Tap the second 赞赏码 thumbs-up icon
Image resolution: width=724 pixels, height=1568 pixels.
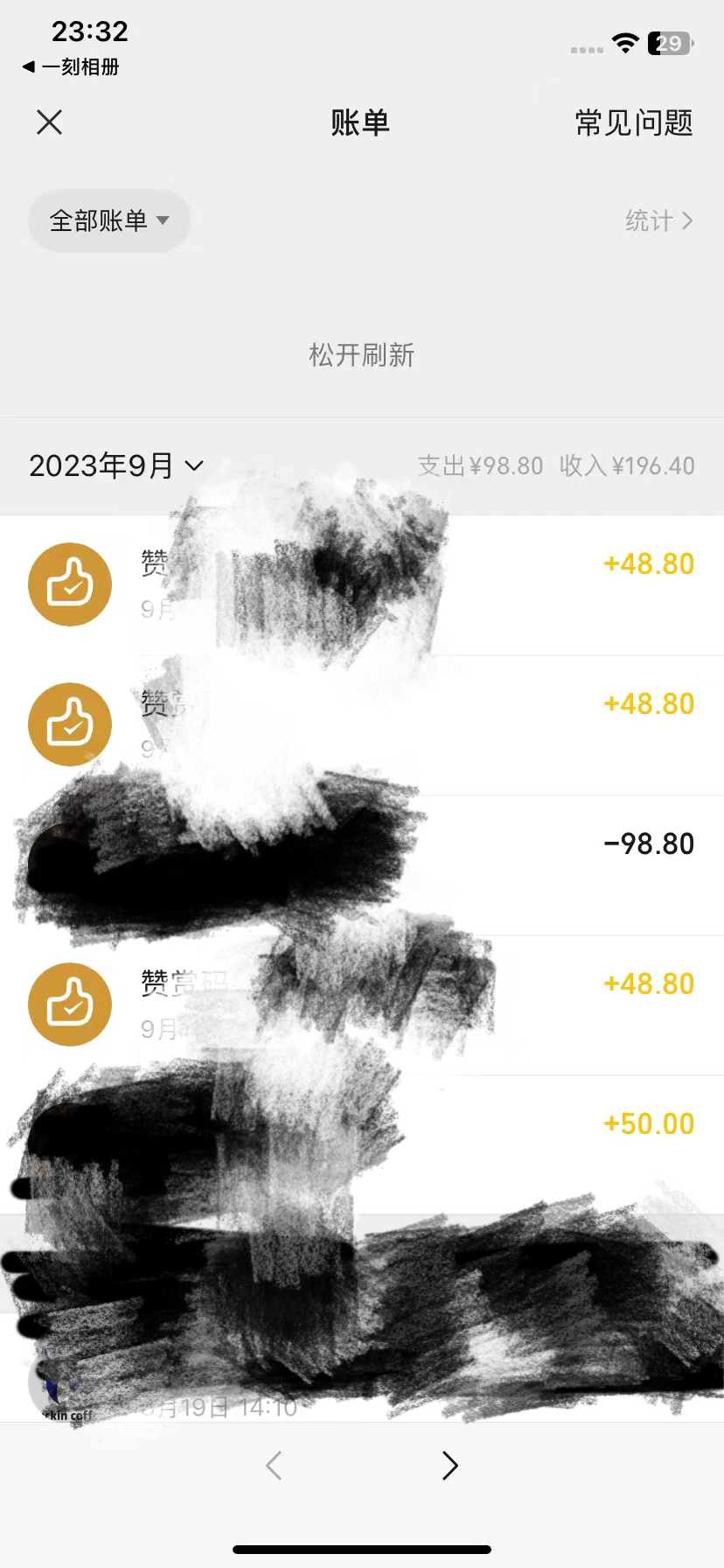click(x=70, y=724)
